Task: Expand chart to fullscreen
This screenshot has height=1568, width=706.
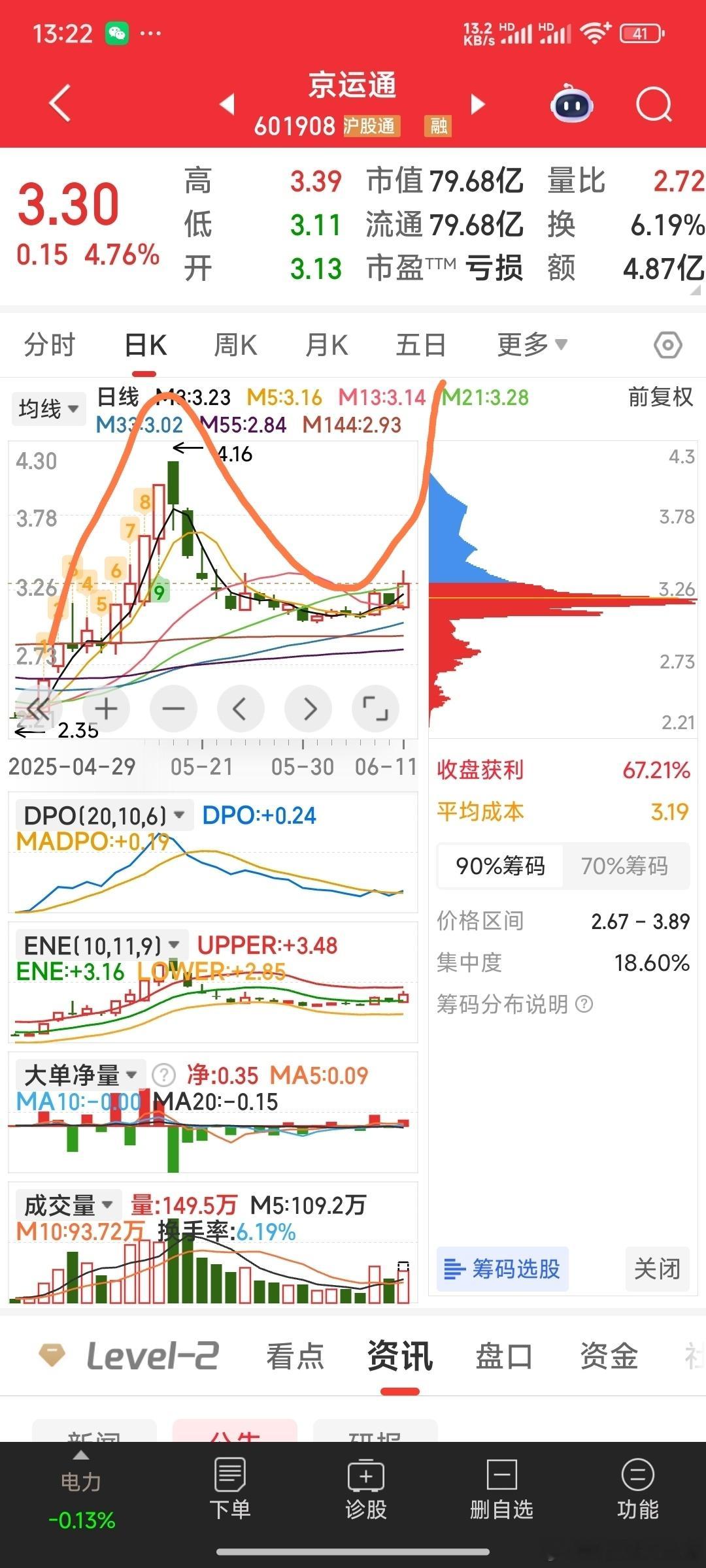Action: point(375,708)
